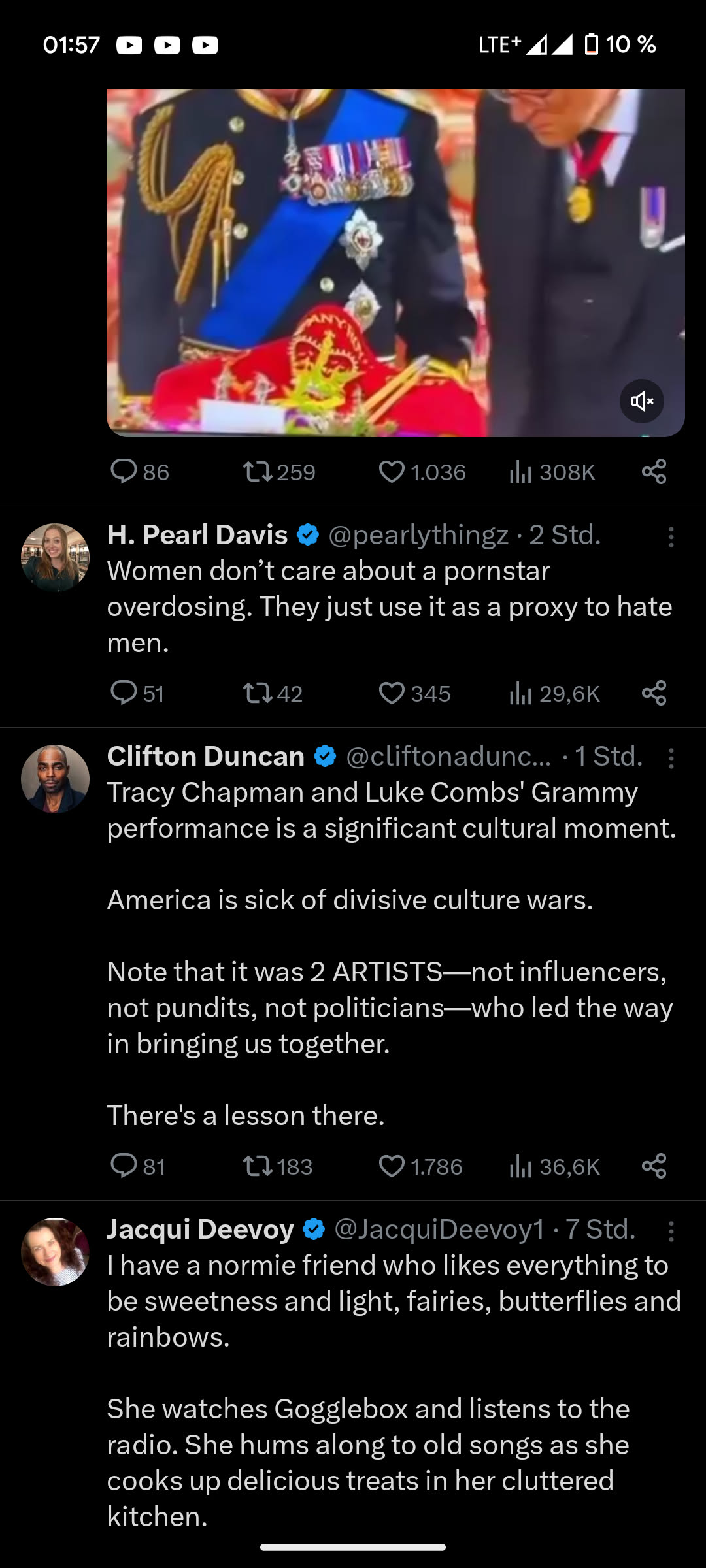Repost Clifton Duncan's Grammy post
Viewport: 706px width, 1568px height.
point(258,1166)
